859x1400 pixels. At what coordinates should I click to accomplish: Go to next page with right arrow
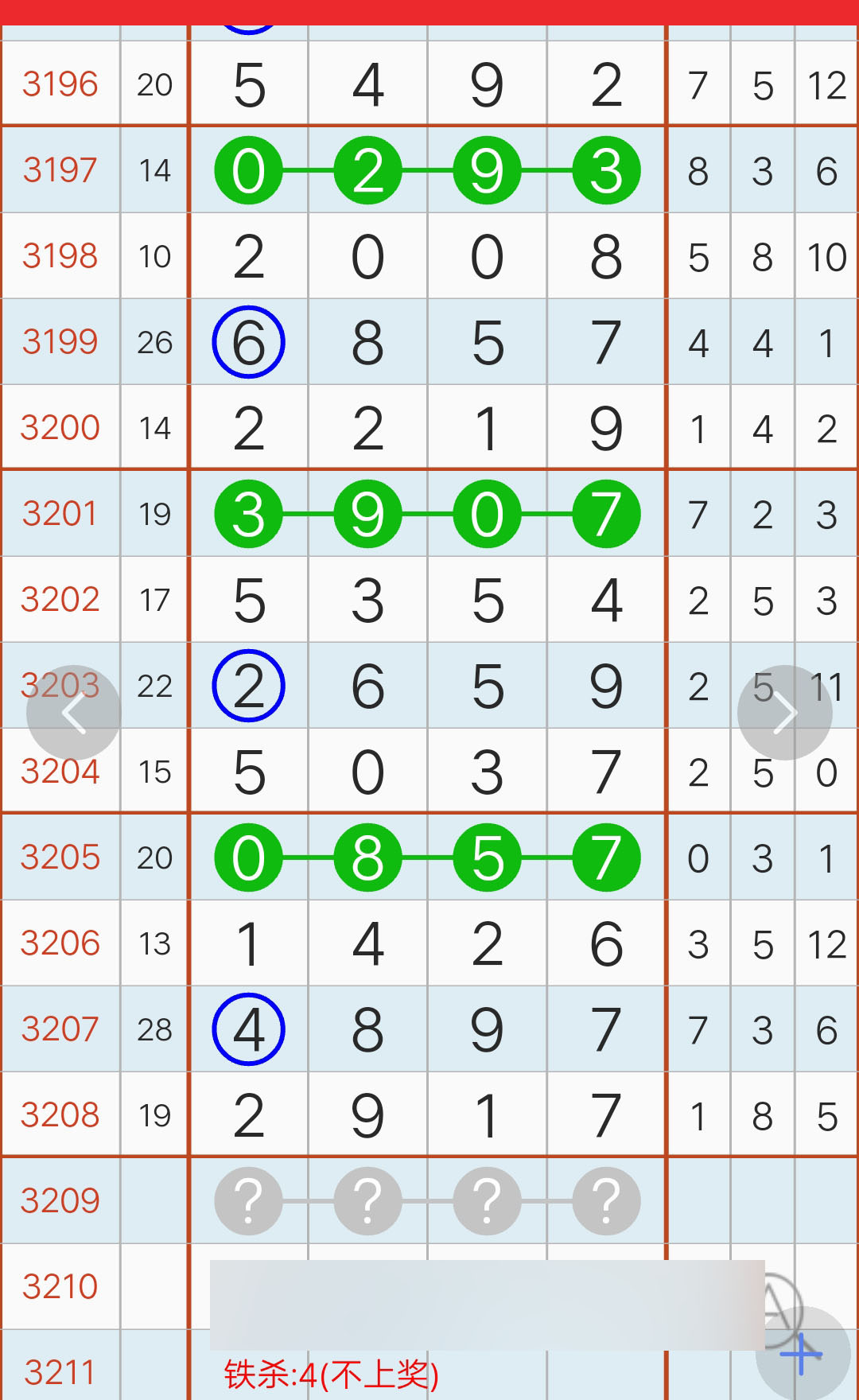pyautogui.click(x=785, y=713)
